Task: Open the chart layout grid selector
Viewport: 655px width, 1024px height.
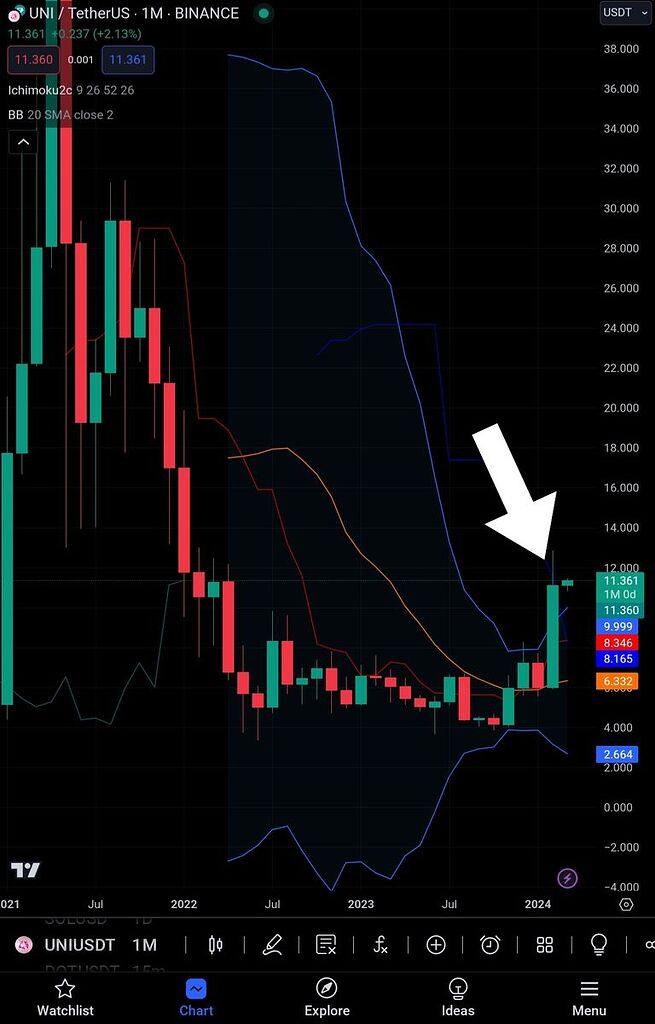Action: pos(545,945)
